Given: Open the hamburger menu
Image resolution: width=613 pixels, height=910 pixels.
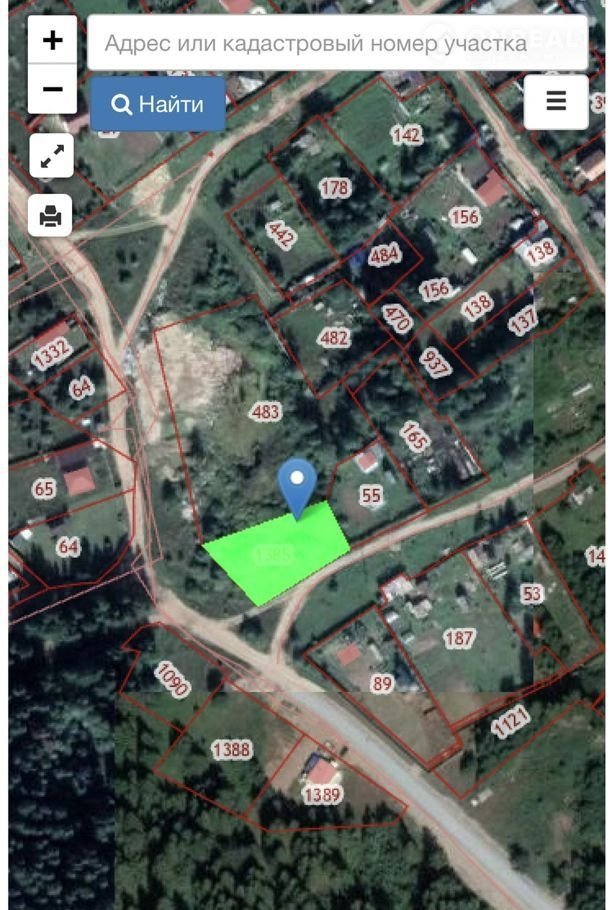Looking at the screenshot, I should point(556,101).
